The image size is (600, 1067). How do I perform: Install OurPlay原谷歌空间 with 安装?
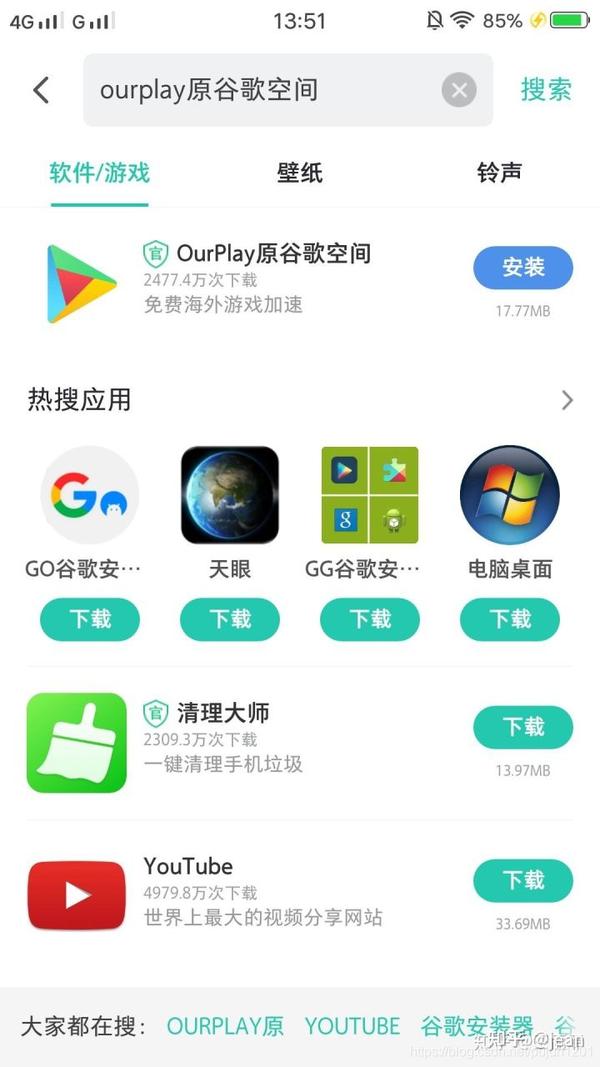[523, 268]
